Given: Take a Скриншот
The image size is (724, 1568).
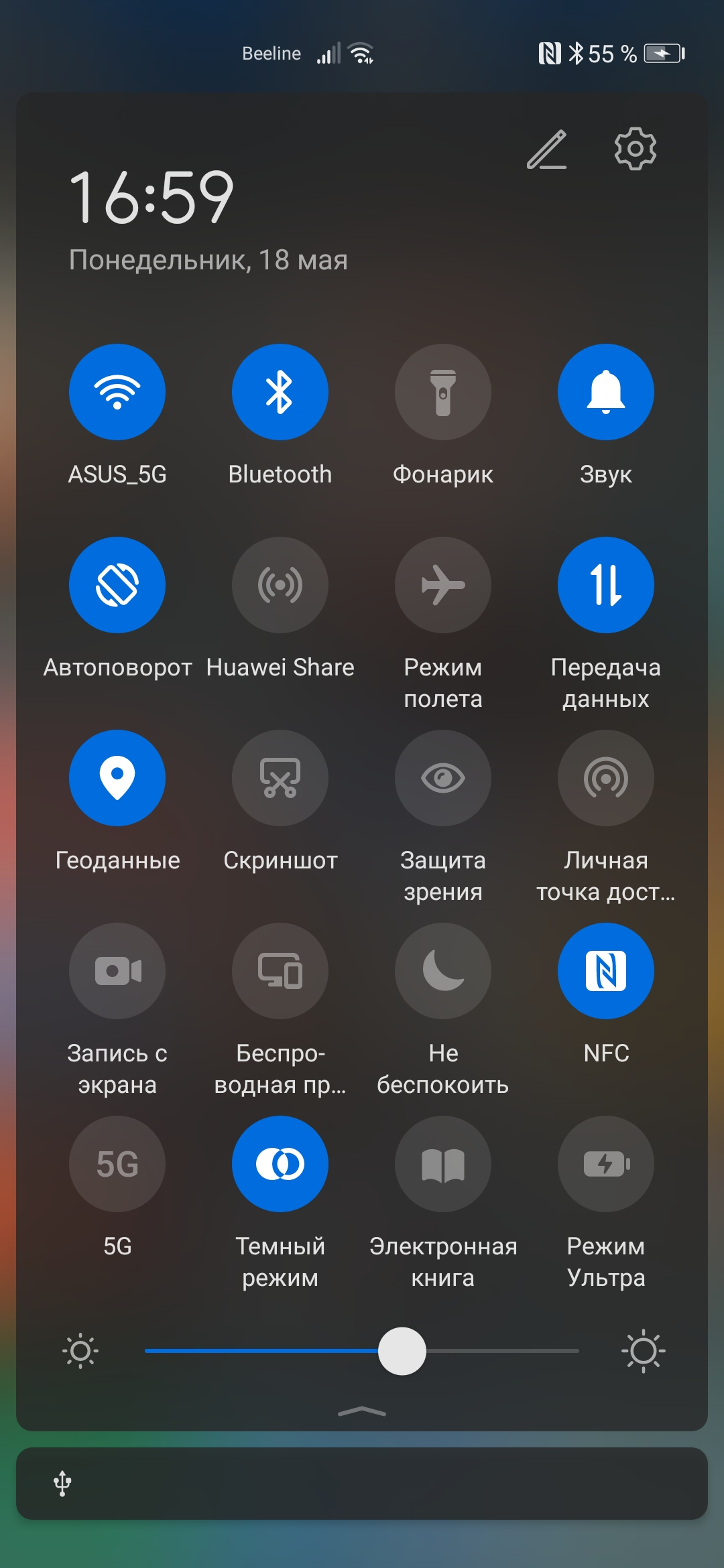Looking at the screenshot, I should (280, 778).
